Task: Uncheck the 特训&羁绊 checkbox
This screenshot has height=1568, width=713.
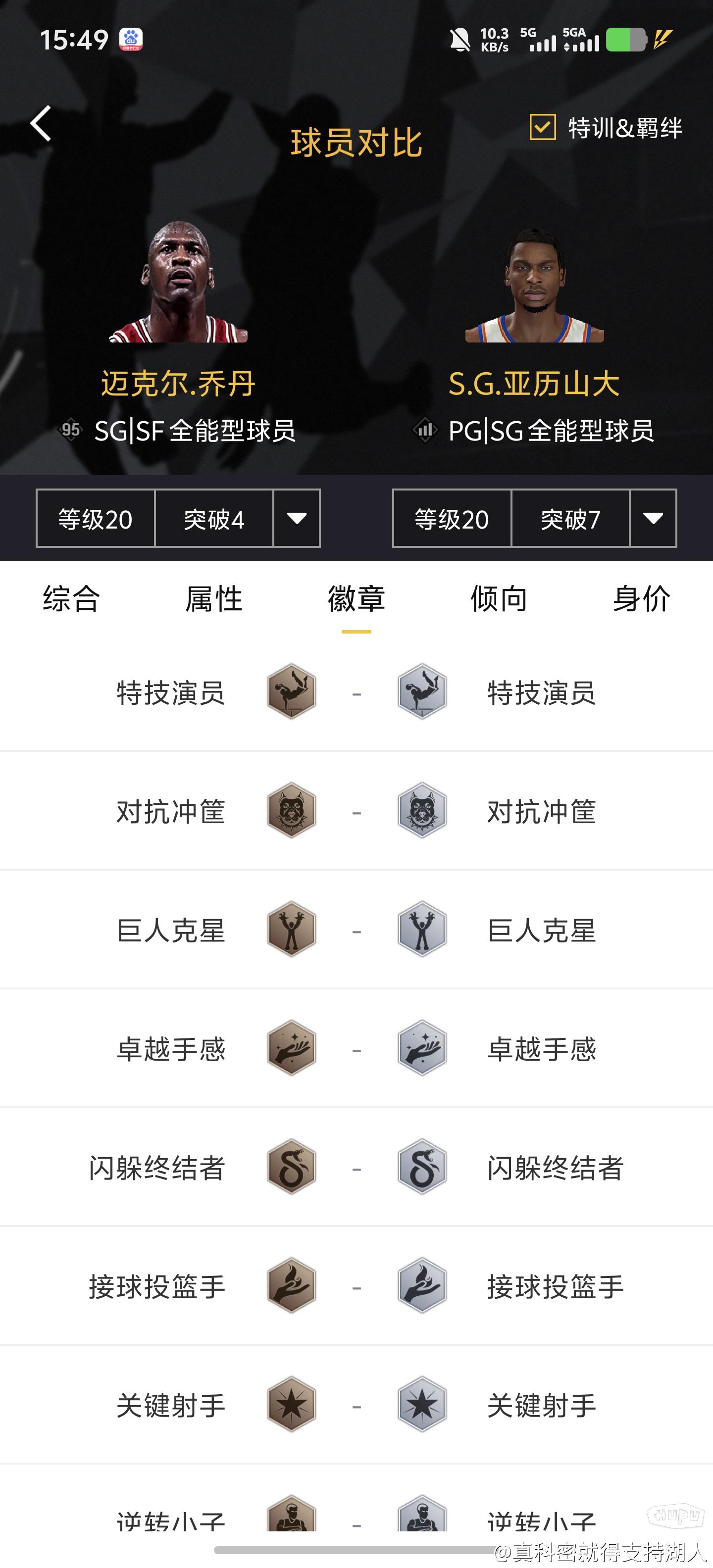Action: (x=542, y=127)
